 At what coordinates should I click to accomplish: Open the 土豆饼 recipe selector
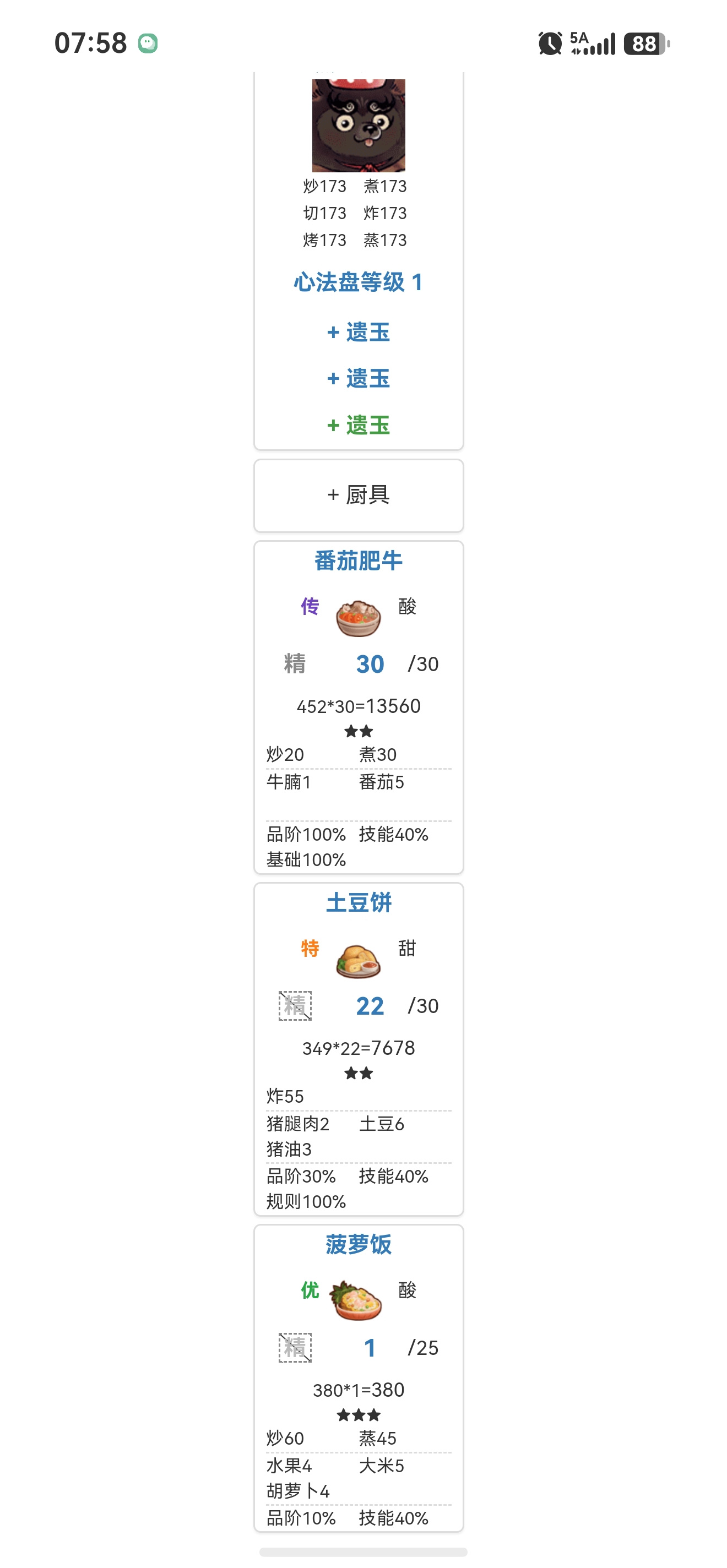click(x=358, y=903)
